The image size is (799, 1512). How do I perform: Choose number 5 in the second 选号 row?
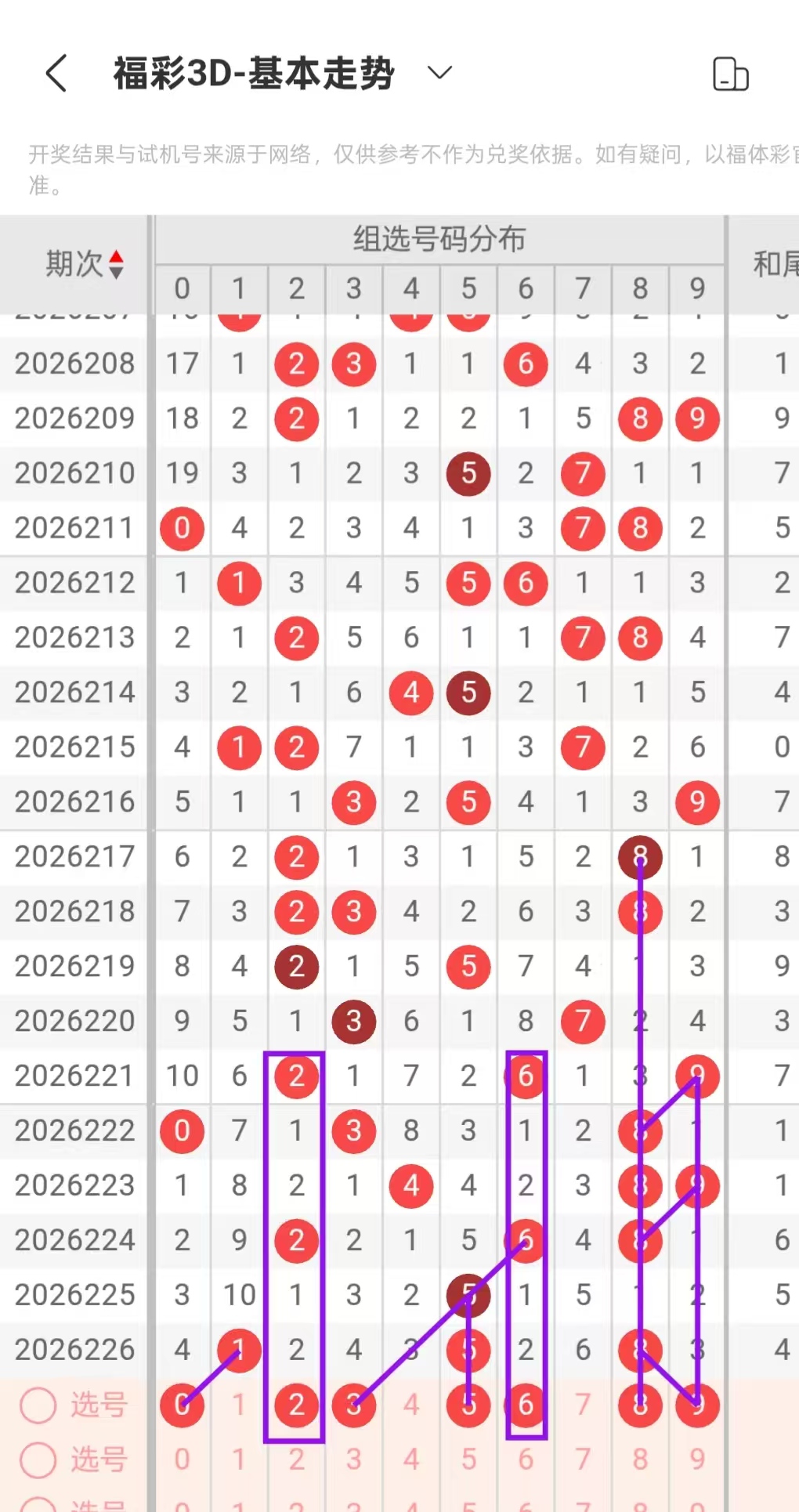tap(468, 1460)
